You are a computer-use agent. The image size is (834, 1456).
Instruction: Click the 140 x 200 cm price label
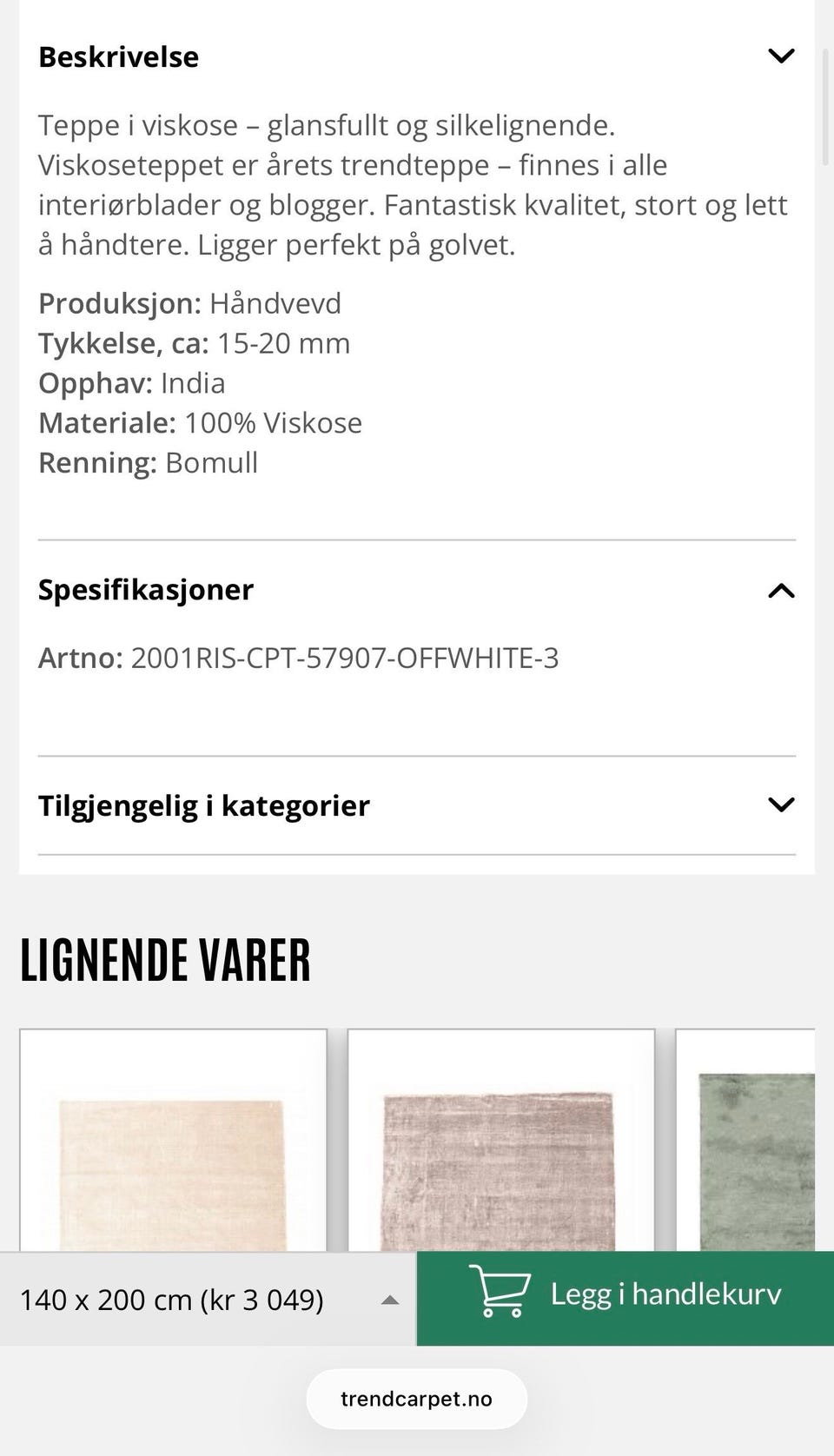click(174, 1299)
